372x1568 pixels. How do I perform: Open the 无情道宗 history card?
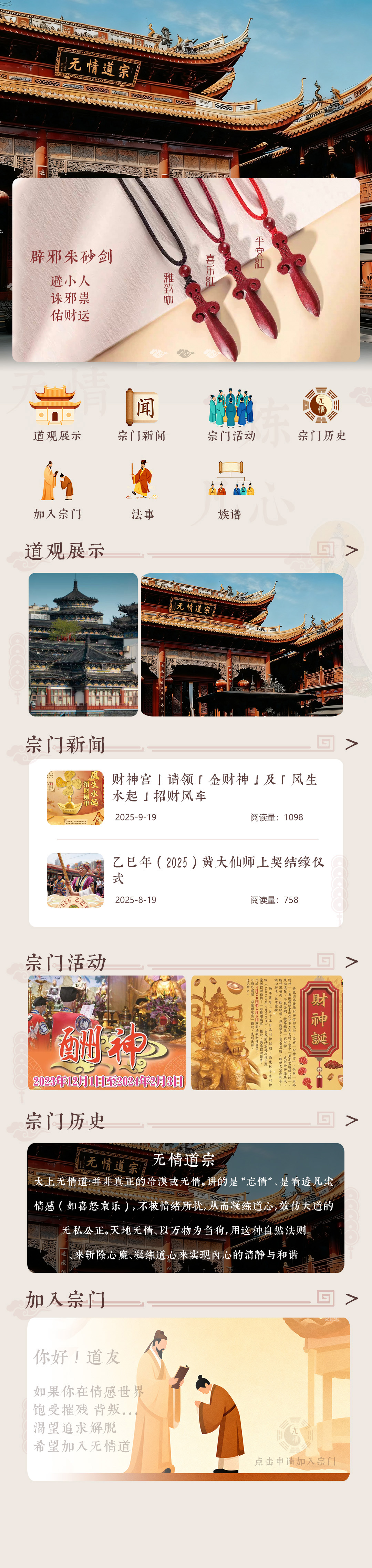(186, 1208)
